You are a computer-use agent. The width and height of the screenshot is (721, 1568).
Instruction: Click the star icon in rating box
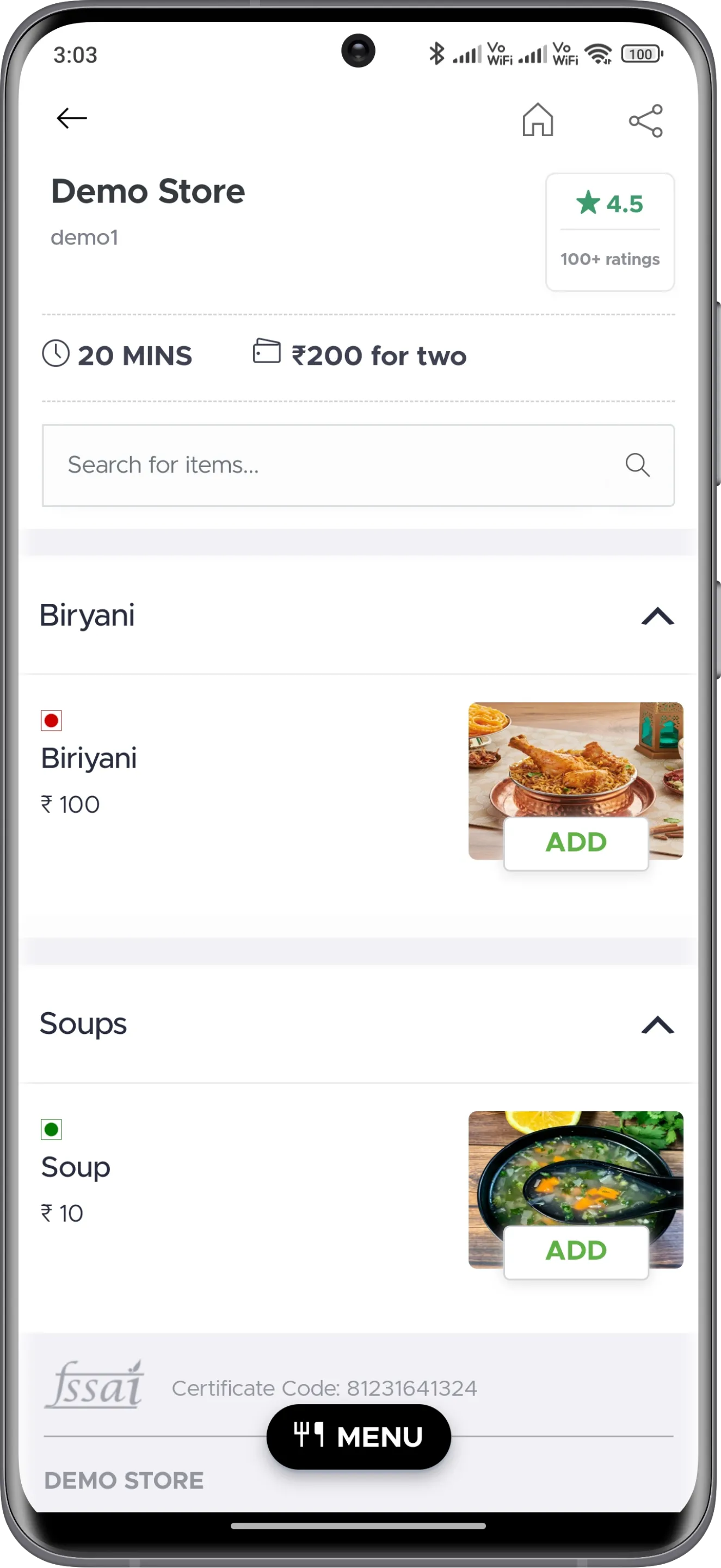click(589, 203)
